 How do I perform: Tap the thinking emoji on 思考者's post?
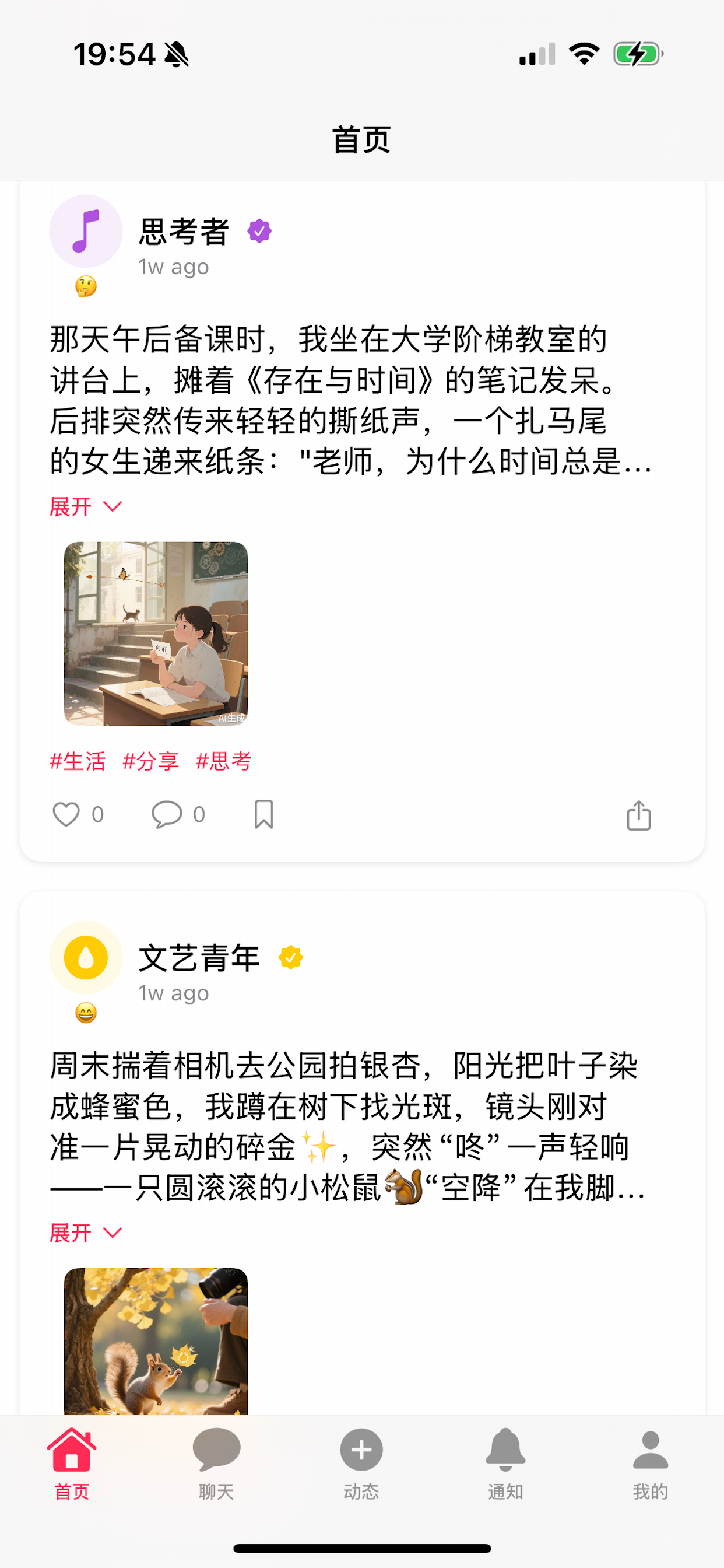(86, 289)
